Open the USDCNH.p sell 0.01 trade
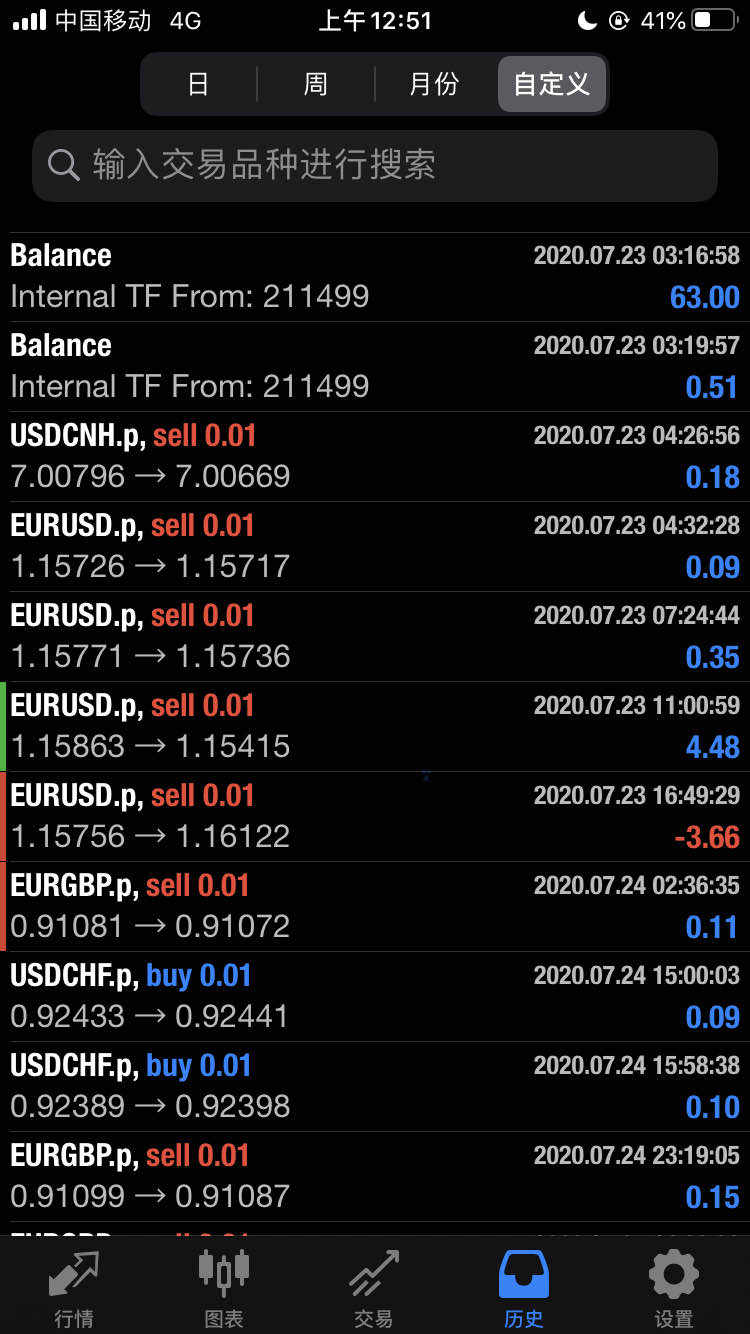Screen dimensions: 750x1334 pos(375,457)
